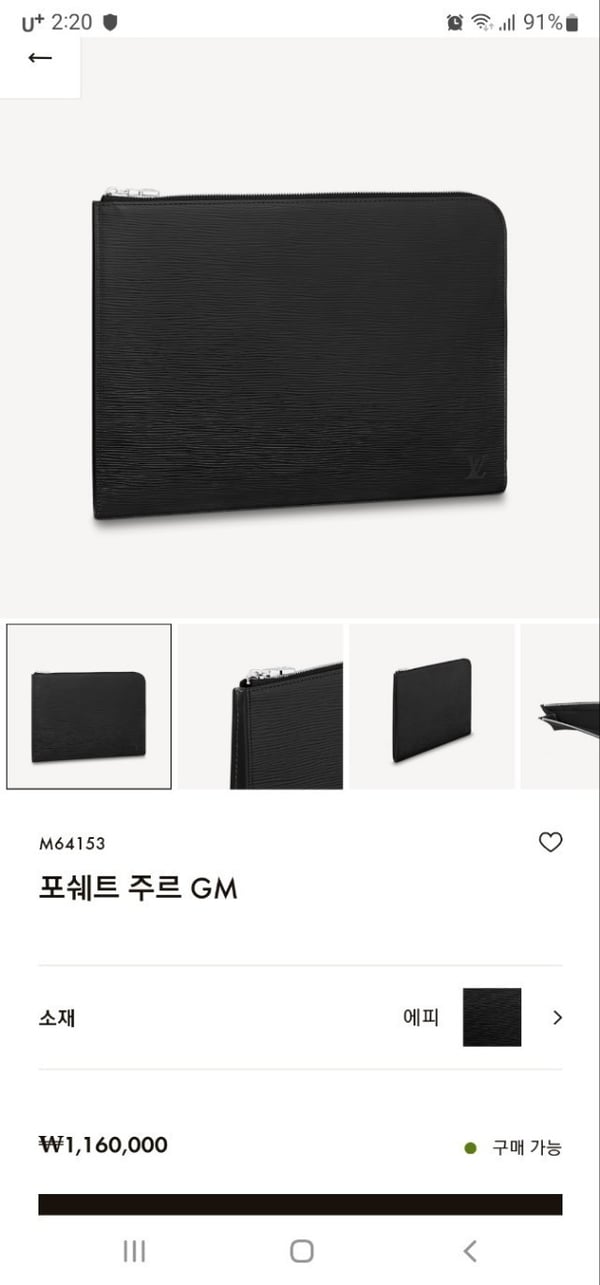
Task: Open the fourth partially visible thumbnail
Action: click(x=560, y=706)
